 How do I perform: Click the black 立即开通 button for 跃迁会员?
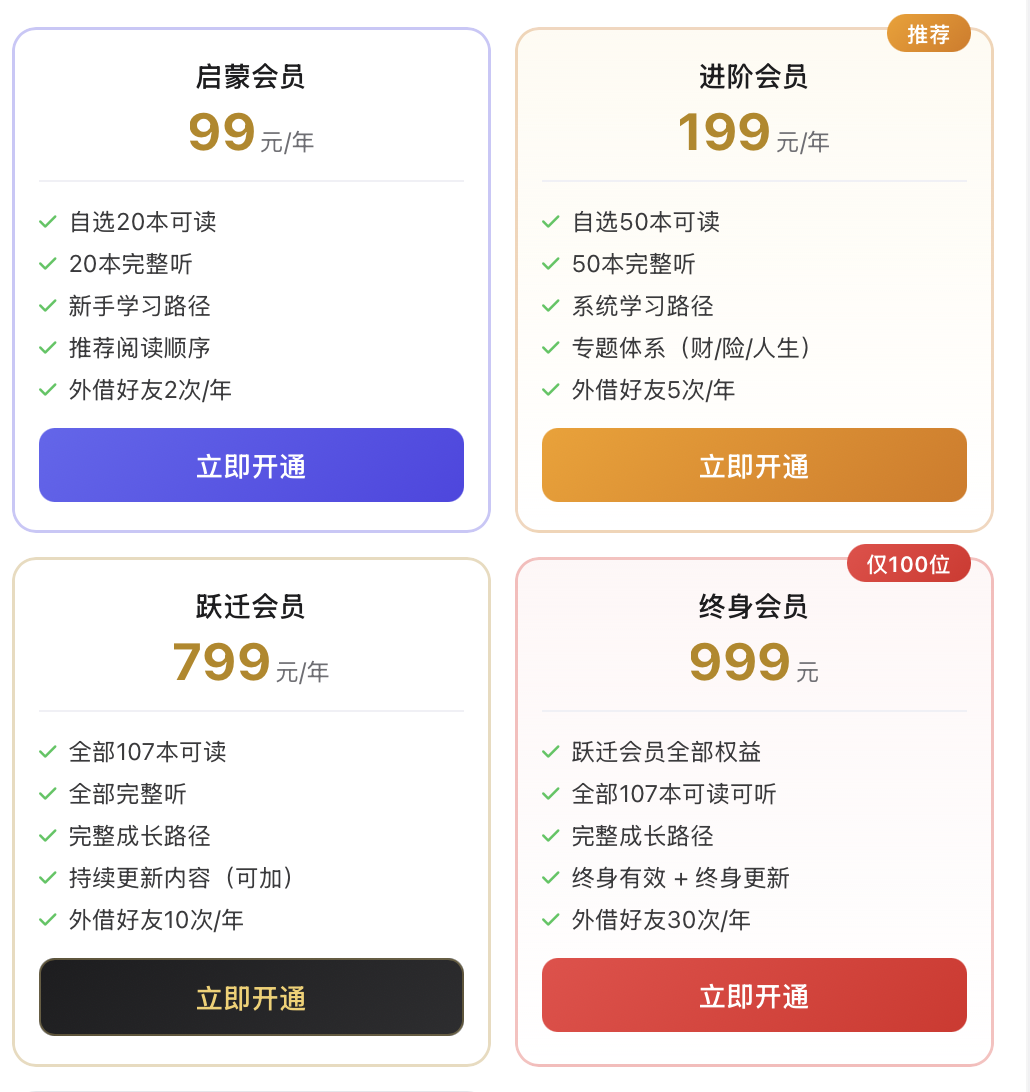pyautogui.click(x=250, y=995)
